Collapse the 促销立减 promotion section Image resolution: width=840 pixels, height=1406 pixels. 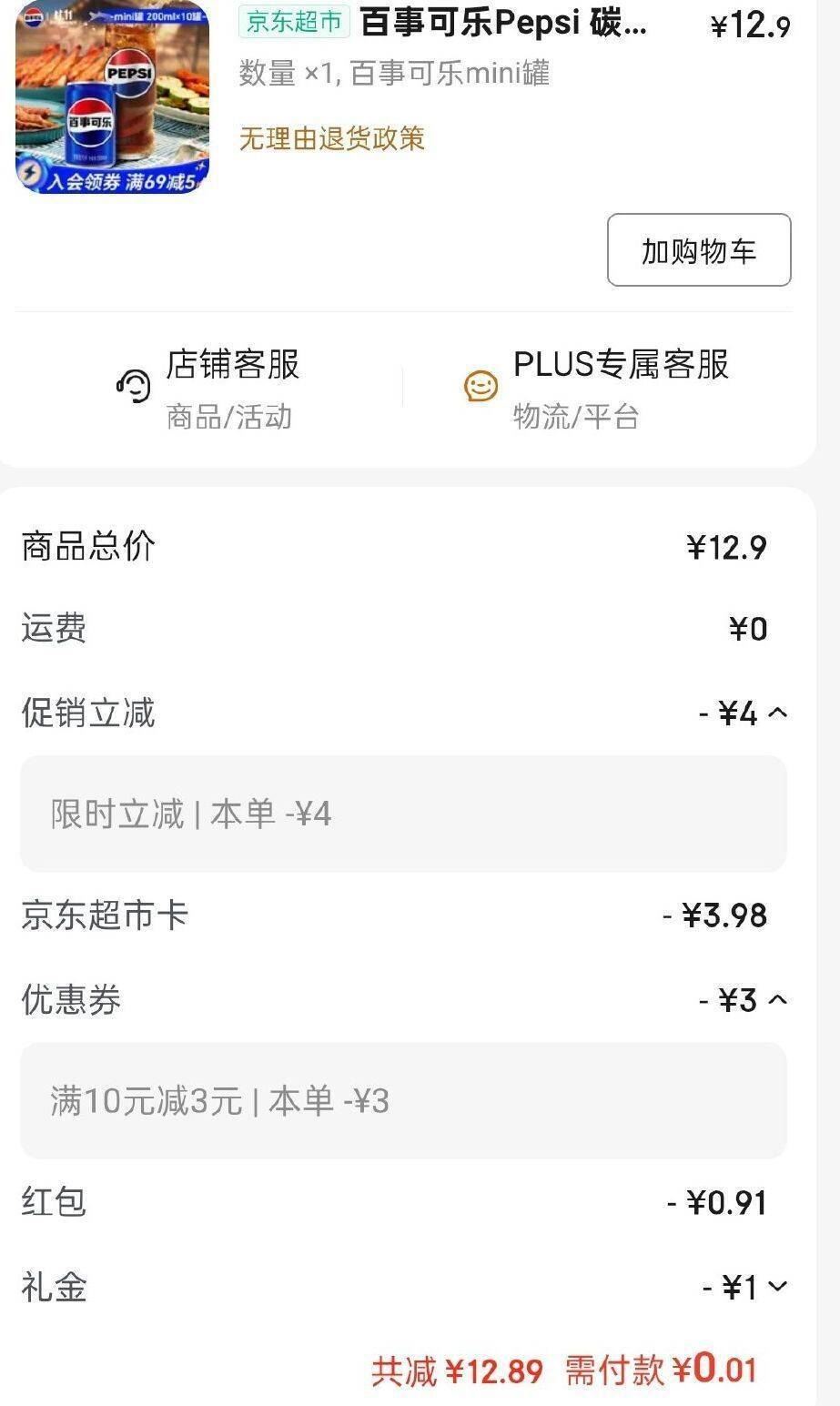pyautogui.click(x=780, y=713)
